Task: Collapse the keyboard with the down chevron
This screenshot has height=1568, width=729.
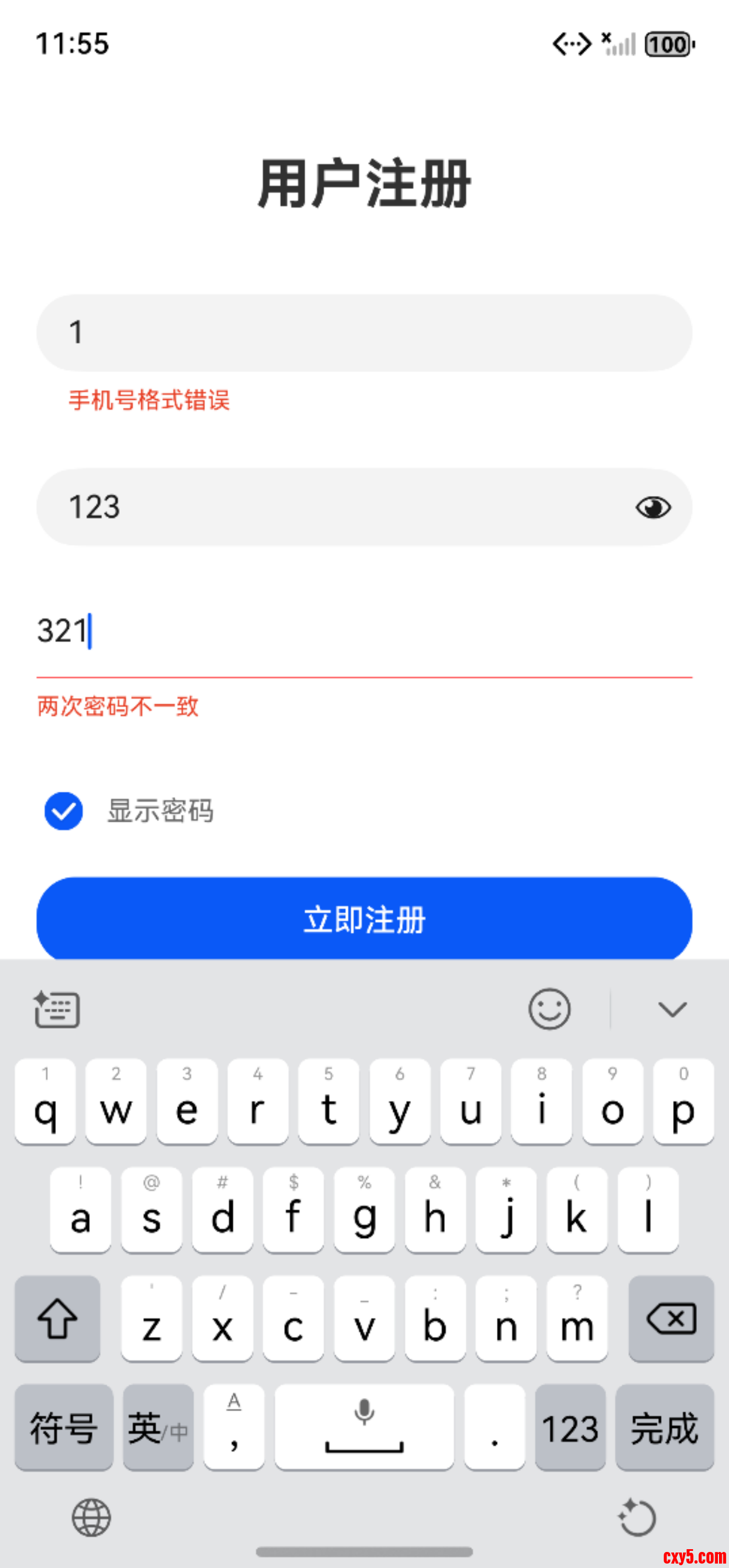Action: click(x=672, y=1009)
